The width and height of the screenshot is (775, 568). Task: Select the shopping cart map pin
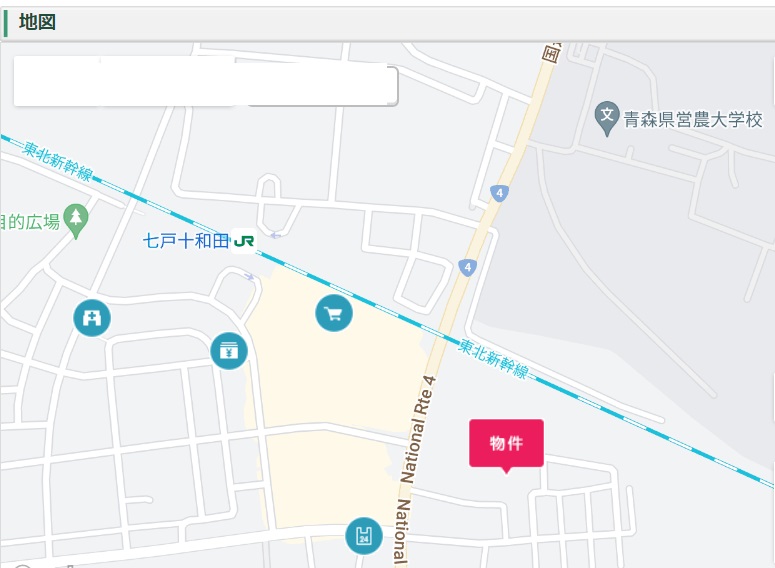coord(334,314)
